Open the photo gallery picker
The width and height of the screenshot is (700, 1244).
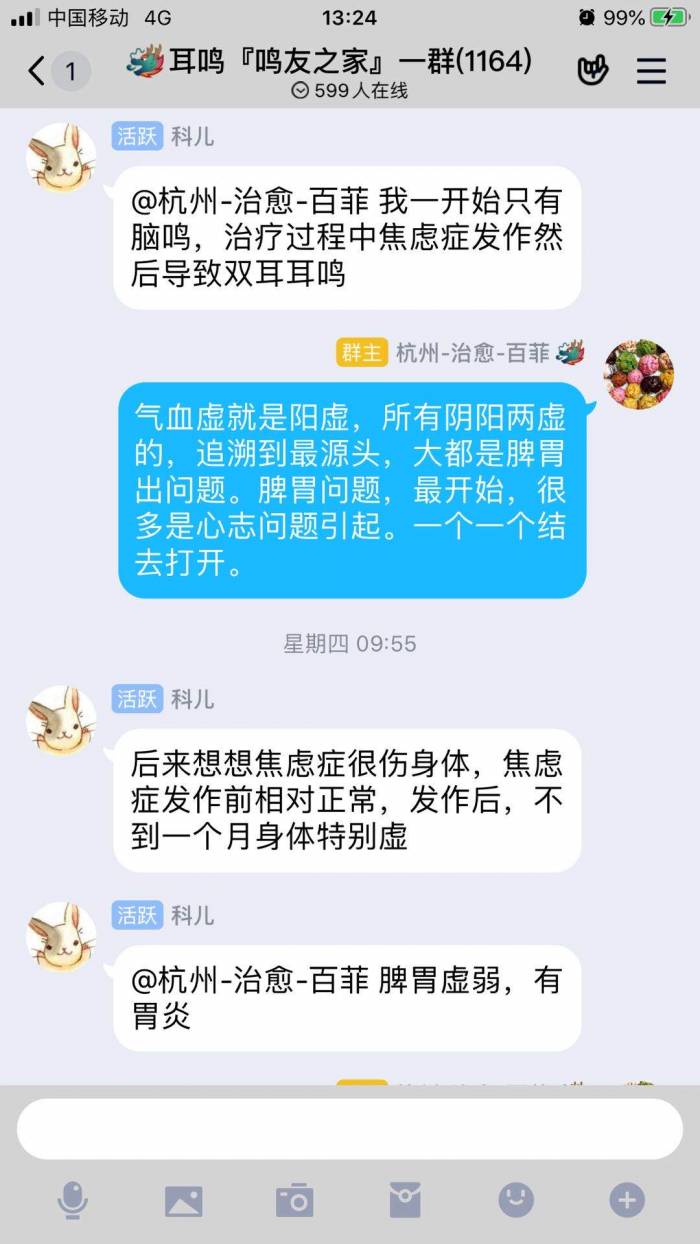pyautogui.click(x=184, y=1200)
